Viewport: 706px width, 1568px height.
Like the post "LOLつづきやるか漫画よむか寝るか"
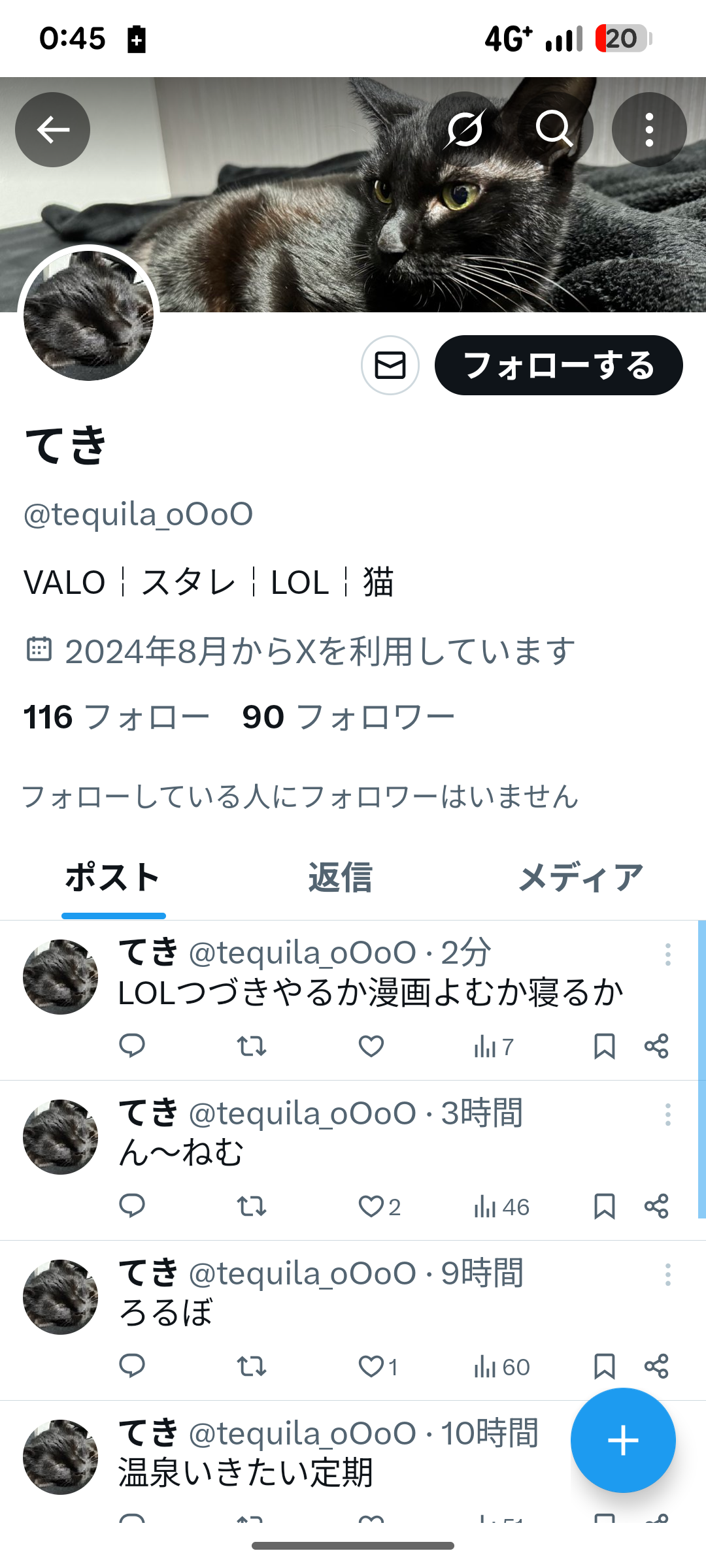tap(371, 1046)
